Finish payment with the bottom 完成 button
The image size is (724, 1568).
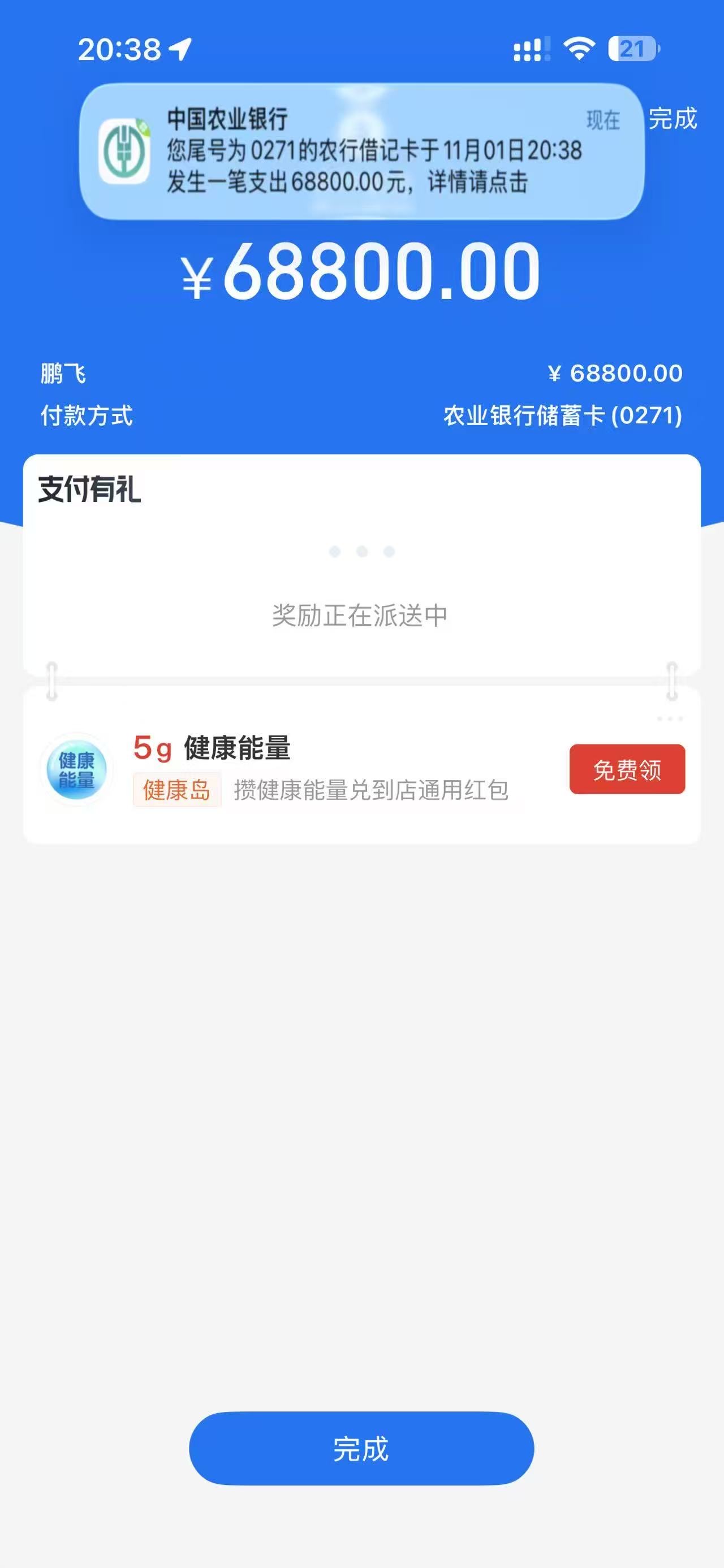(361, 1449)
